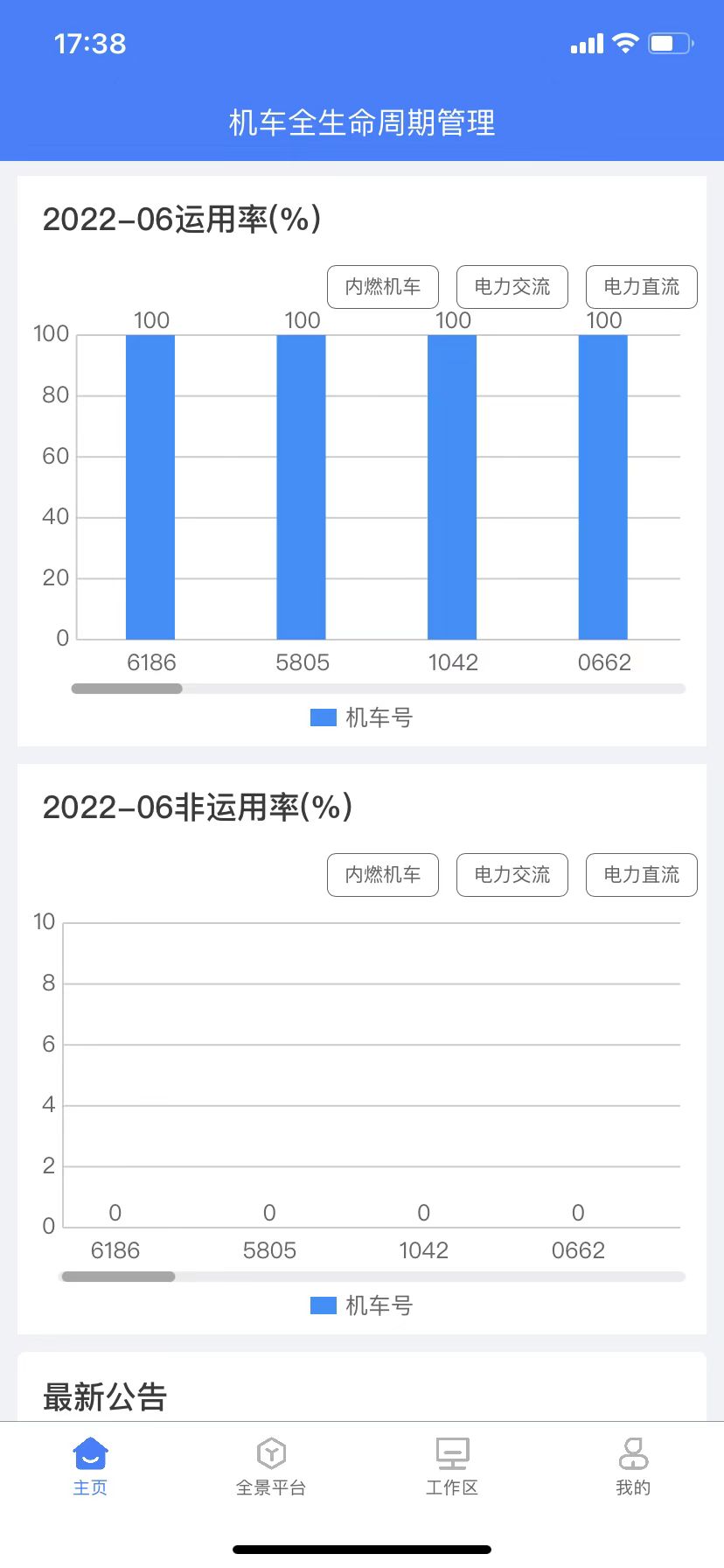Viewport: 724px width, 1568px height.
Task: Toggle the 机车号 legend under the 运用率 chart
Action: pyautogui.click(x=362, y=717)
